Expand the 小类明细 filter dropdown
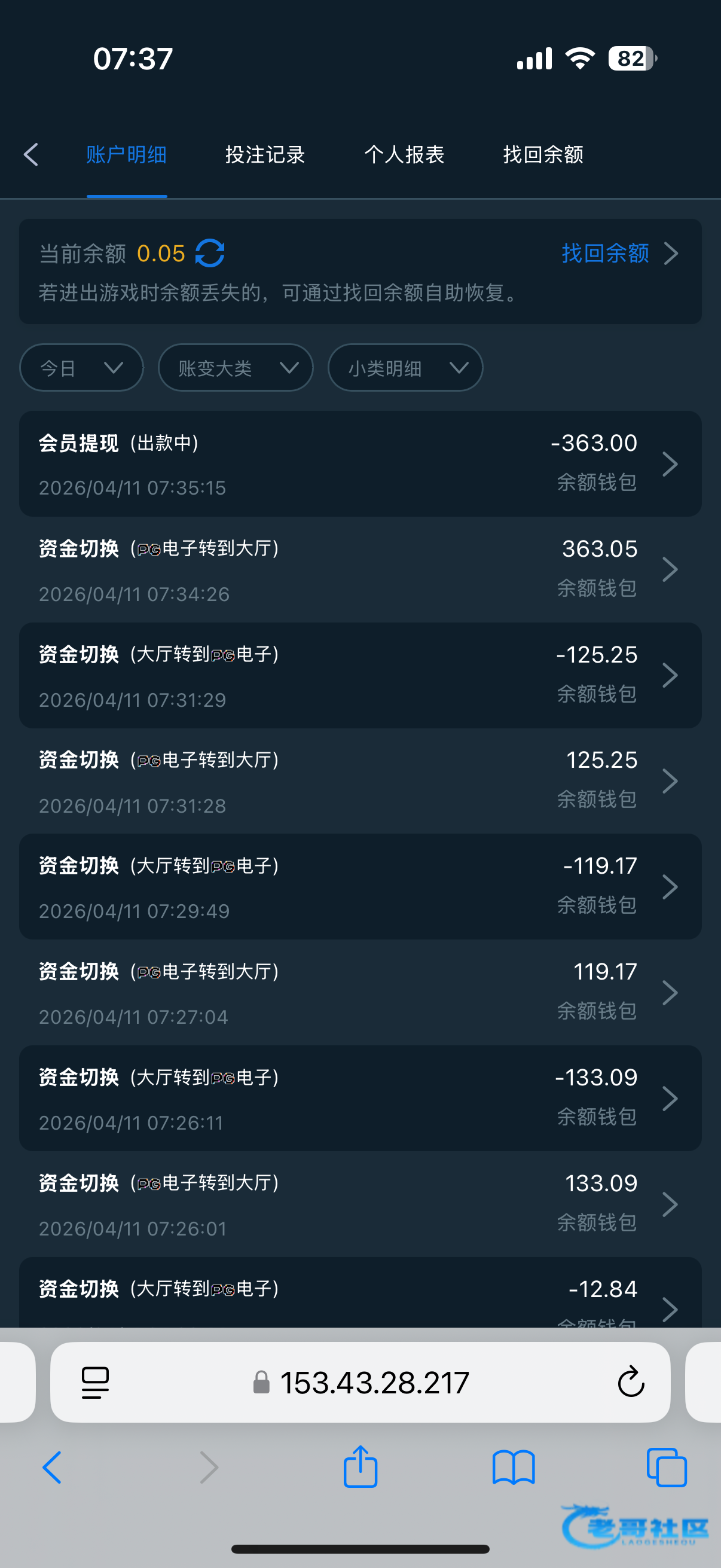 (x=405, y=368)
